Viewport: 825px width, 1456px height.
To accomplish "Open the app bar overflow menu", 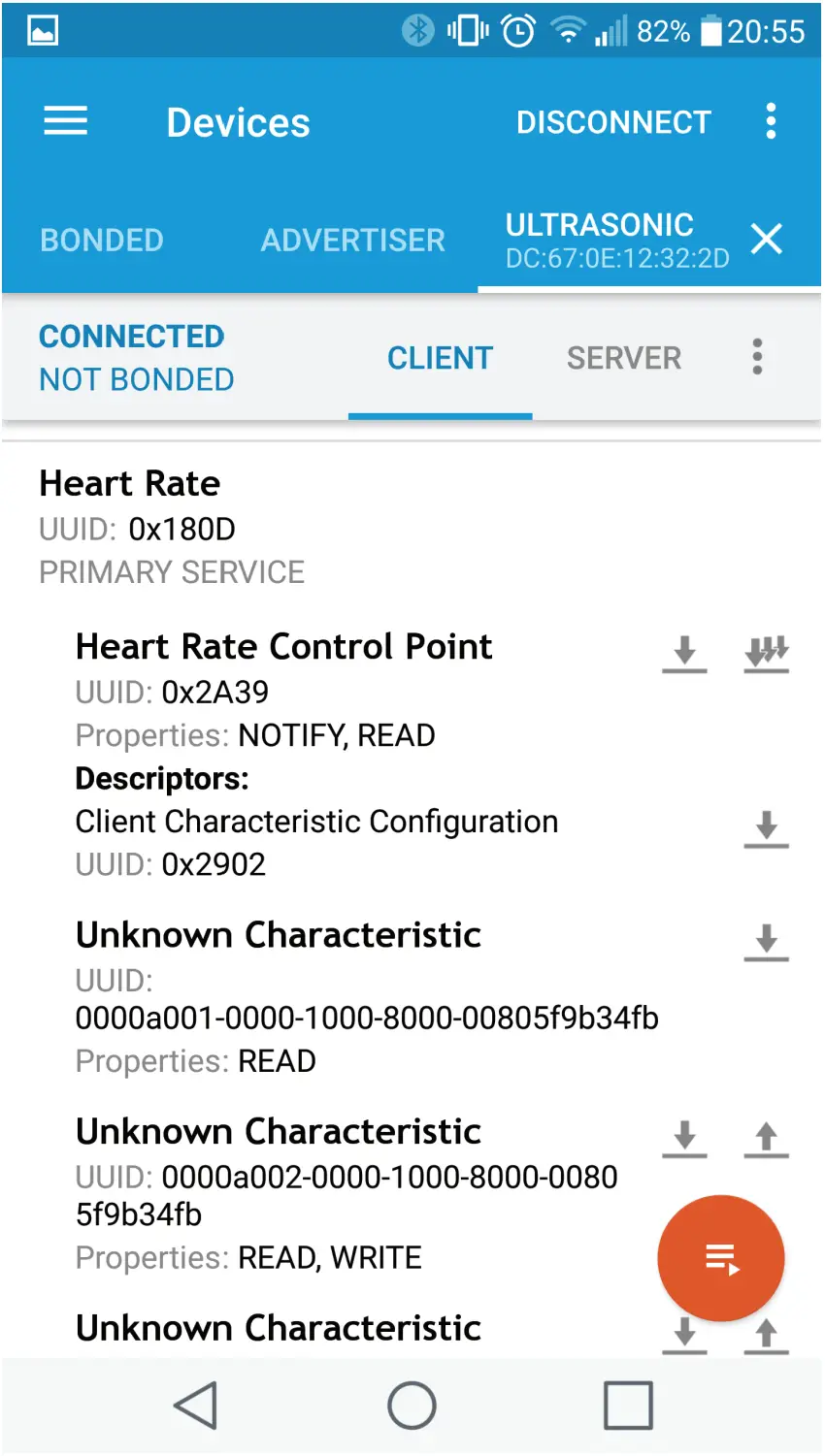I will (771, 121).
